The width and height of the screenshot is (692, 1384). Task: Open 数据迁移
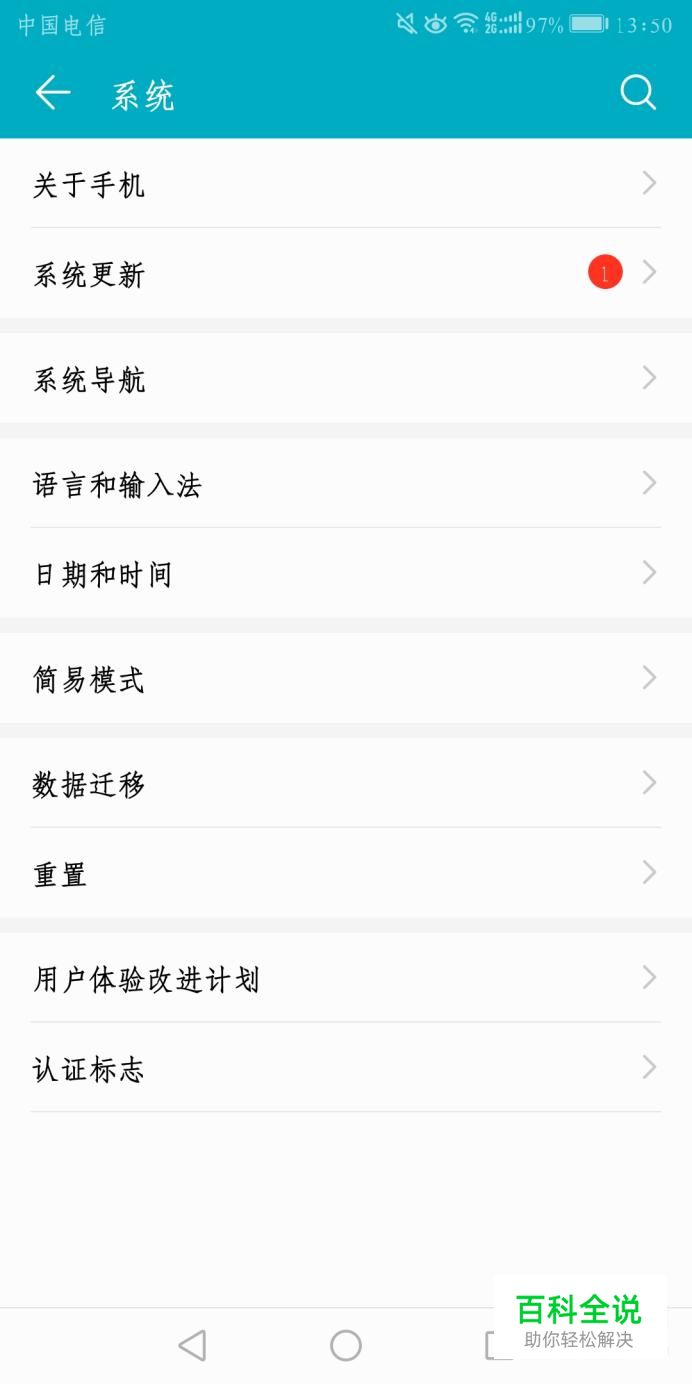coord(346,783)
